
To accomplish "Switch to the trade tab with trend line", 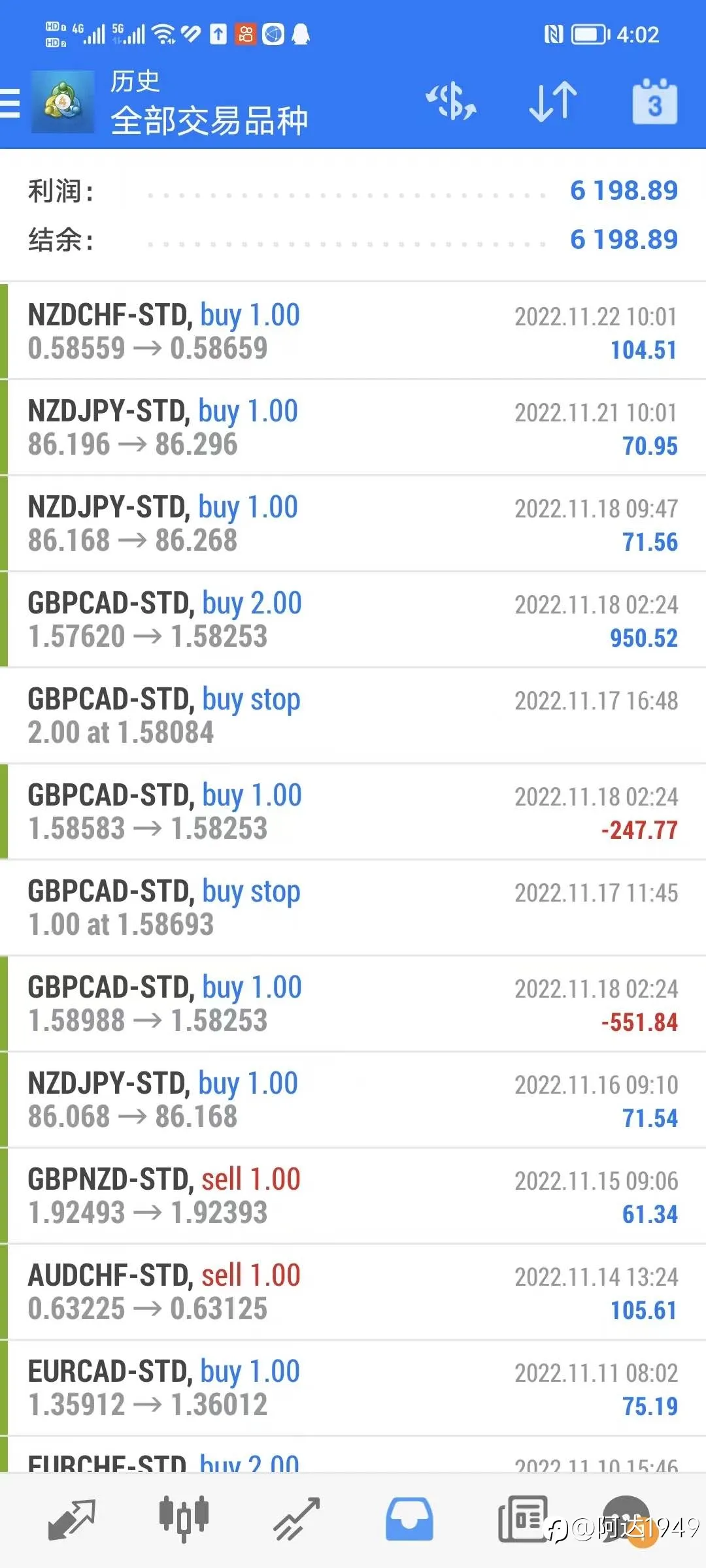I will coord(296,1519).
